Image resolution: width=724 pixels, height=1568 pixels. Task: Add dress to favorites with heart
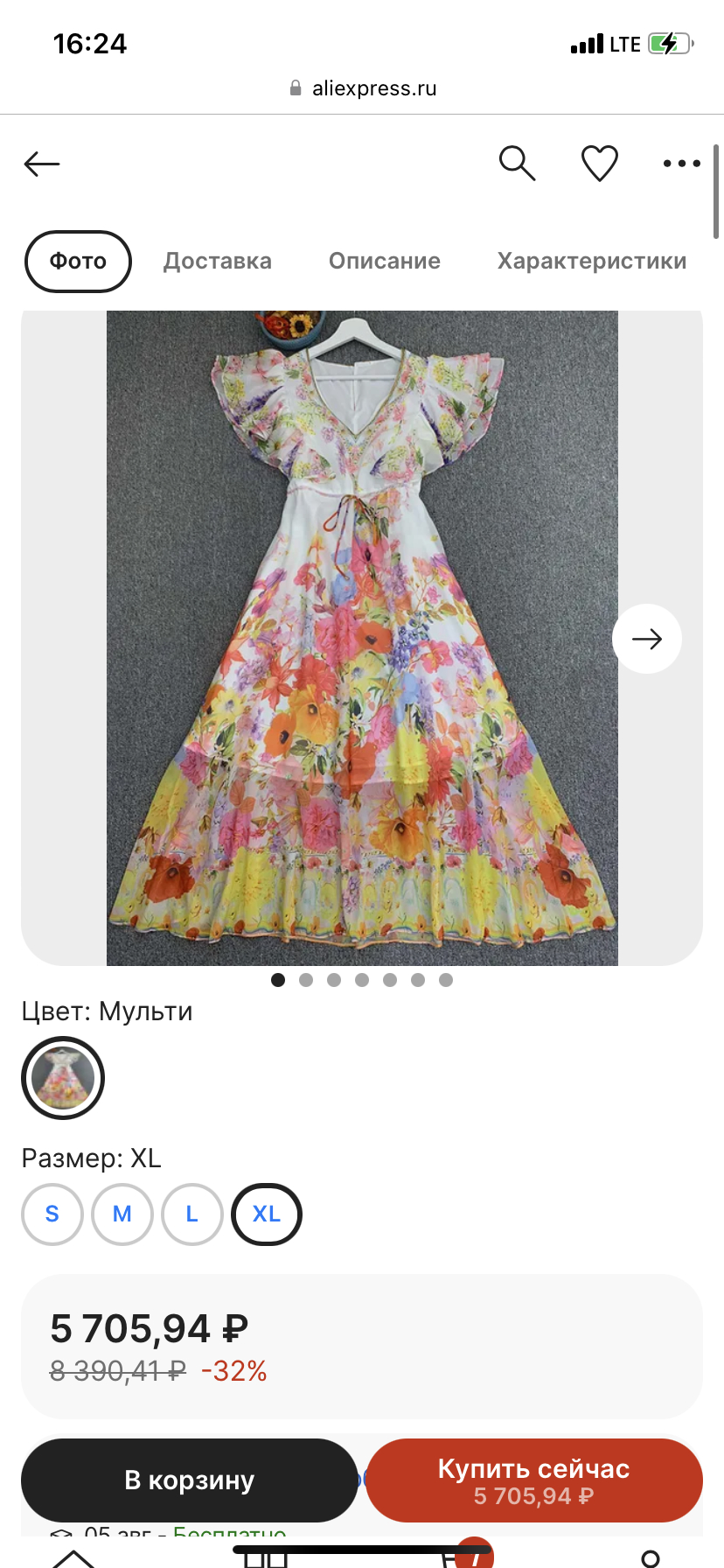[x=600, y=164]
